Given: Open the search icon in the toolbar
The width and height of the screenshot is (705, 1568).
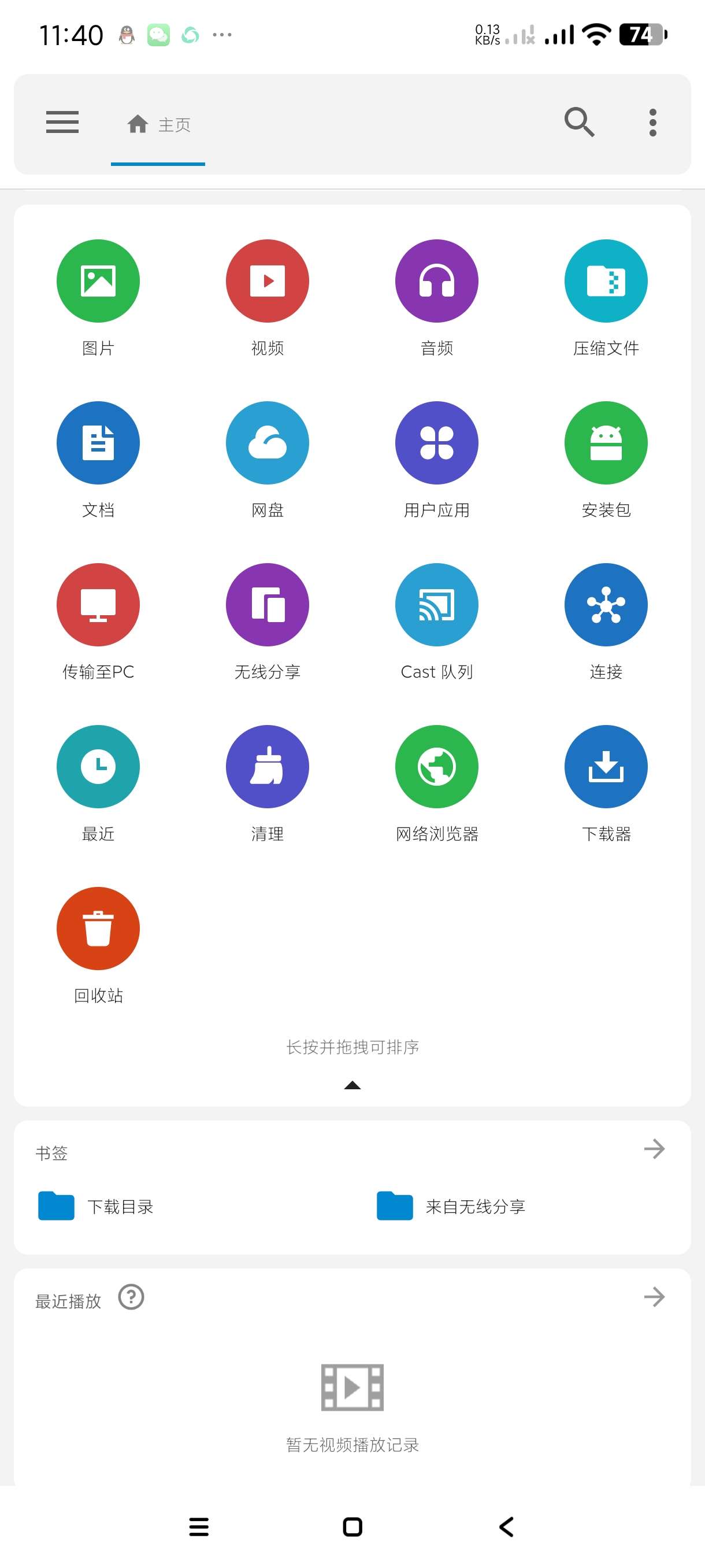Looking at the screenshot, I should tap(578, 123).
